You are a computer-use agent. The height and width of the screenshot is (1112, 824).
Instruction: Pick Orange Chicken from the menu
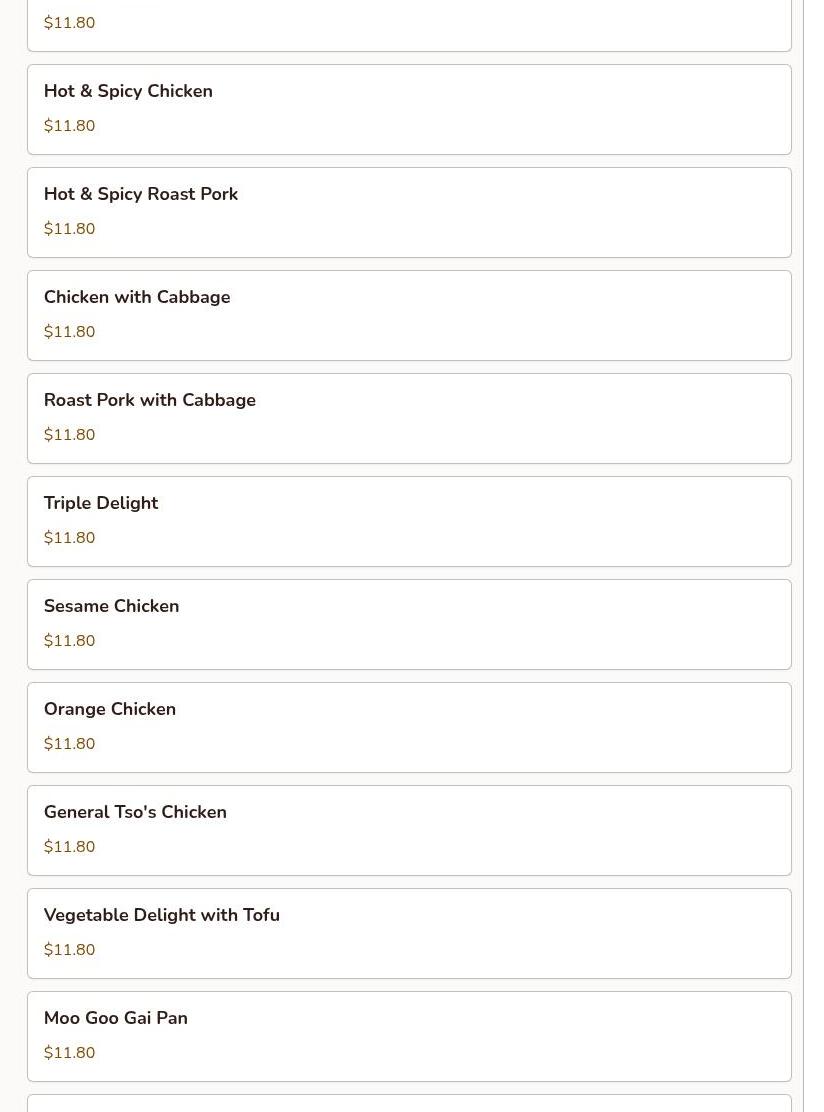(409, 727)
